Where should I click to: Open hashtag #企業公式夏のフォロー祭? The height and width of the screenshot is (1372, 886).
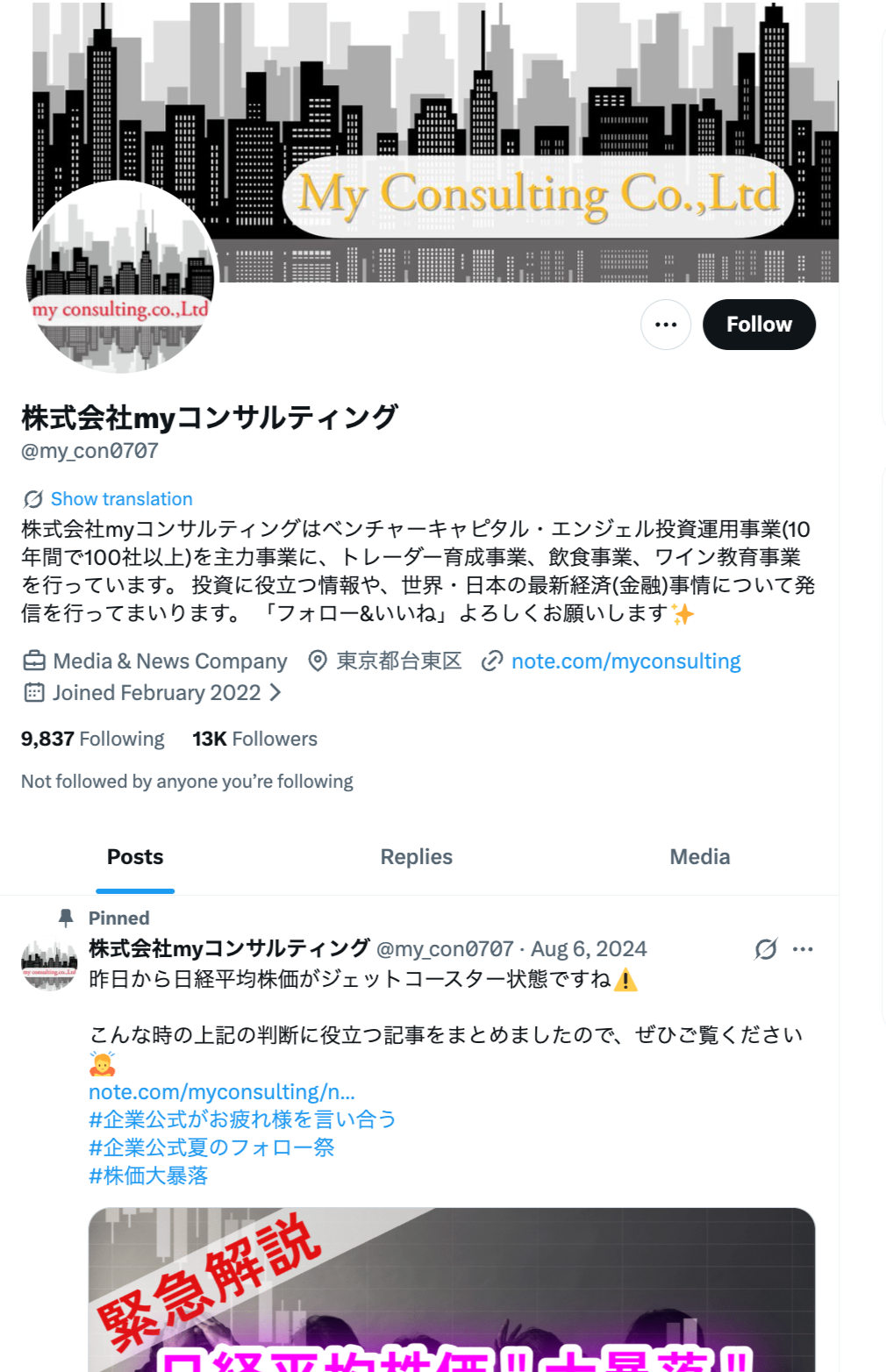(x=211, y=1148)
